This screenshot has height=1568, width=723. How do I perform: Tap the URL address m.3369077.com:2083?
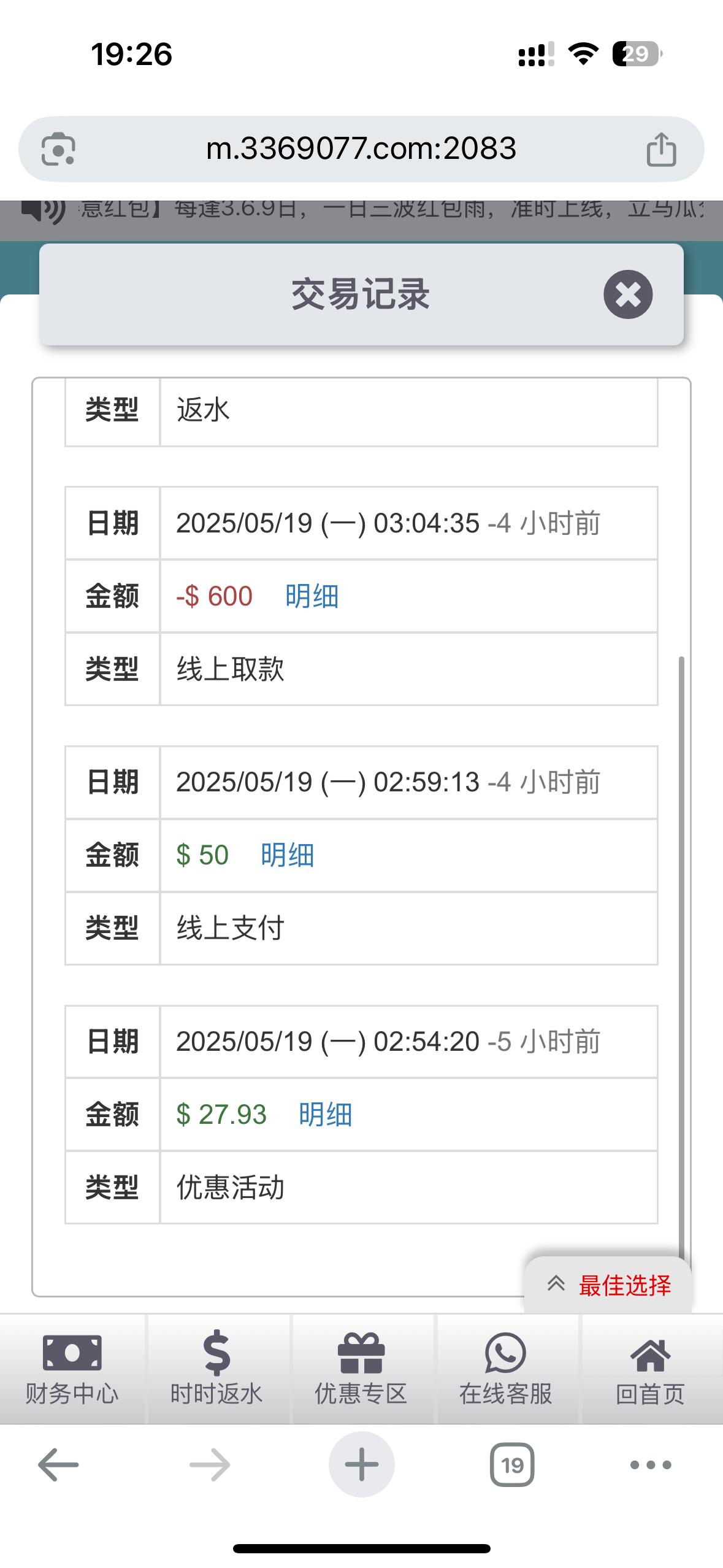pyautogui.click(x=361, y=148)
